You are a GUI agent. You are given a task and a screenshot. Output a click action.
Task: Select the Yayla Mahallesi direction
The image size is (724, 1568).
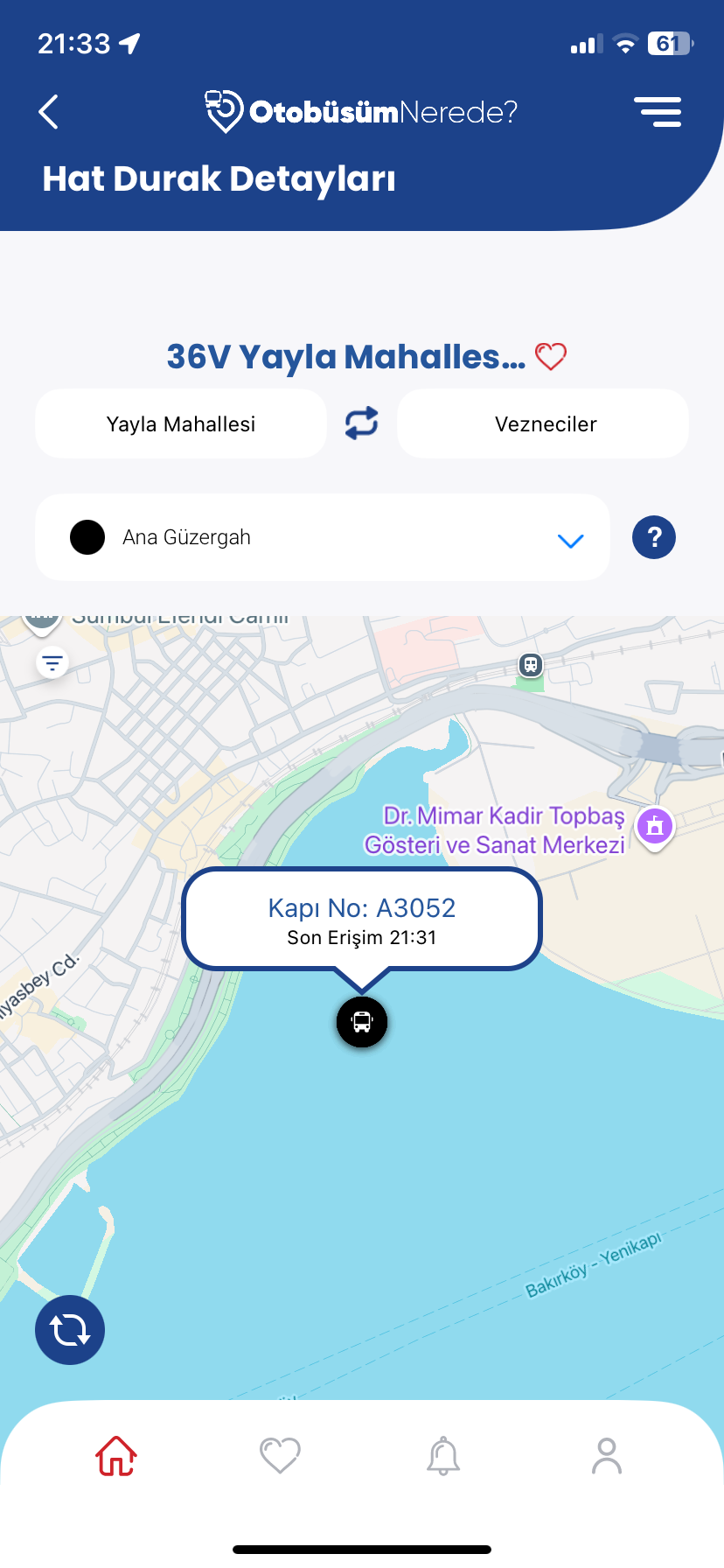tap(181, 424)
